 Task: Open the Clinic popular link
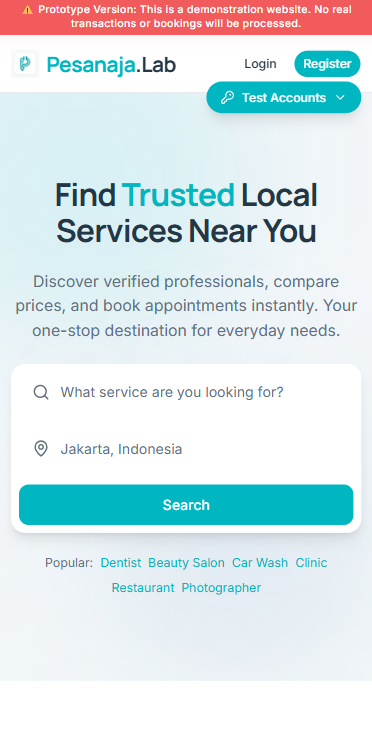pyautogui.click(x=311, y=563)
